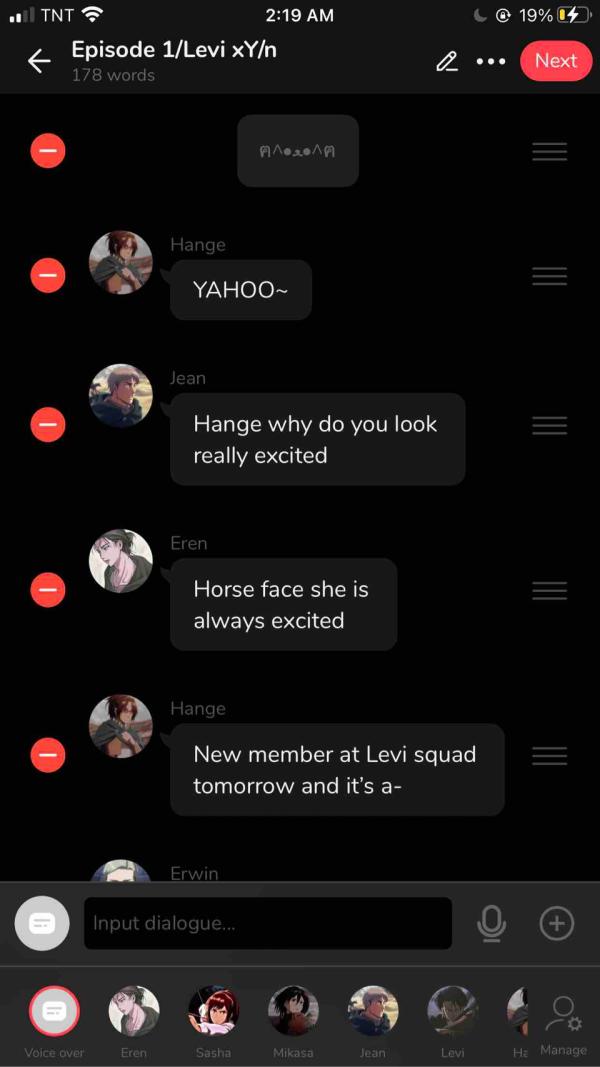The image size is (600, 1067).
Task: Choose Eren as the speaking character
Action: [x=134, y=1011]
